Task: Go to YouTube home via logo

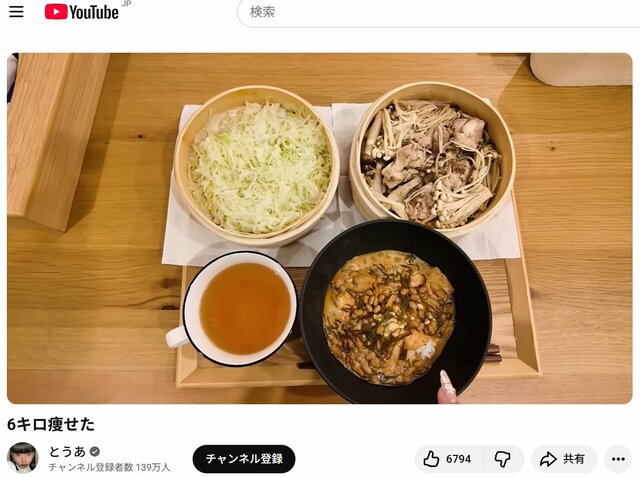Action: click(x=82, y=12)
